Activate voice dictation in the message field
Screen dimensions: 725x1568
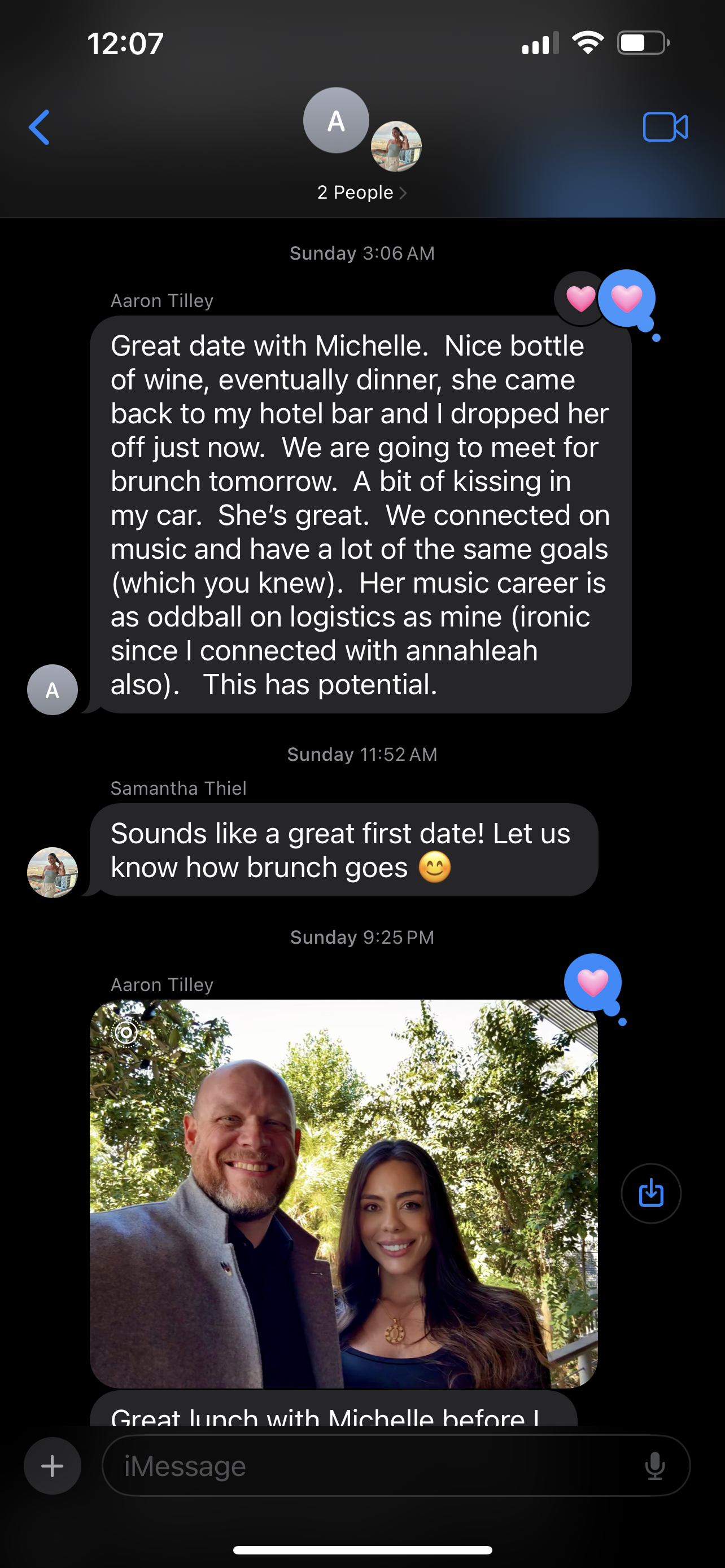654,1466
